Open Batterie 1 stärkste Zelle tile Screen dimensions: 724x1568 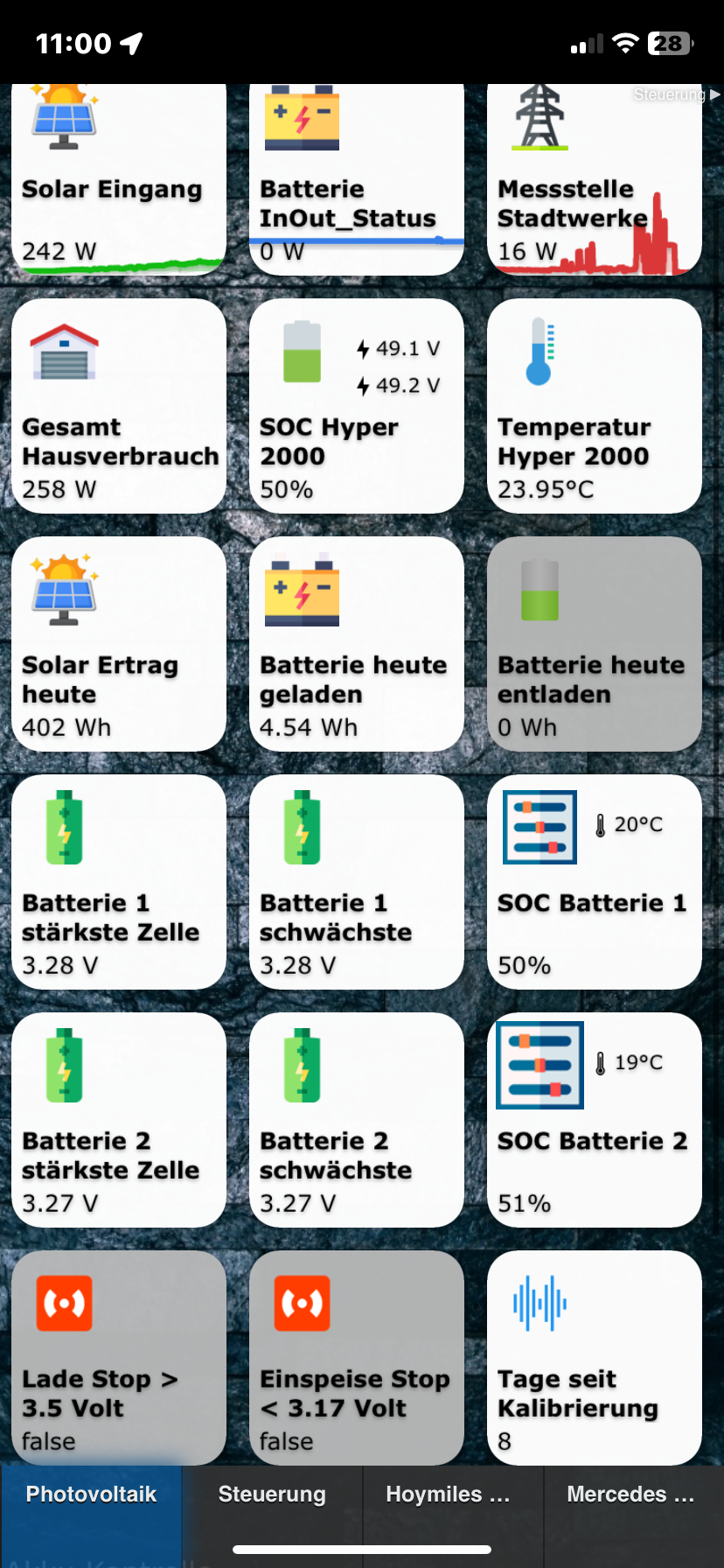(119, 883)
